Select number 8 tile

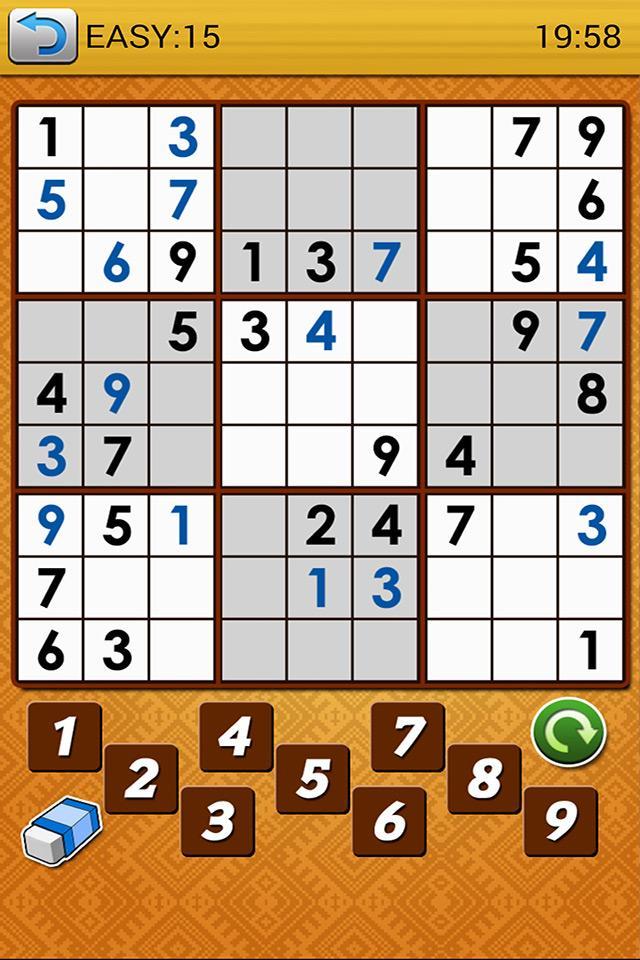tap(485, 779)
